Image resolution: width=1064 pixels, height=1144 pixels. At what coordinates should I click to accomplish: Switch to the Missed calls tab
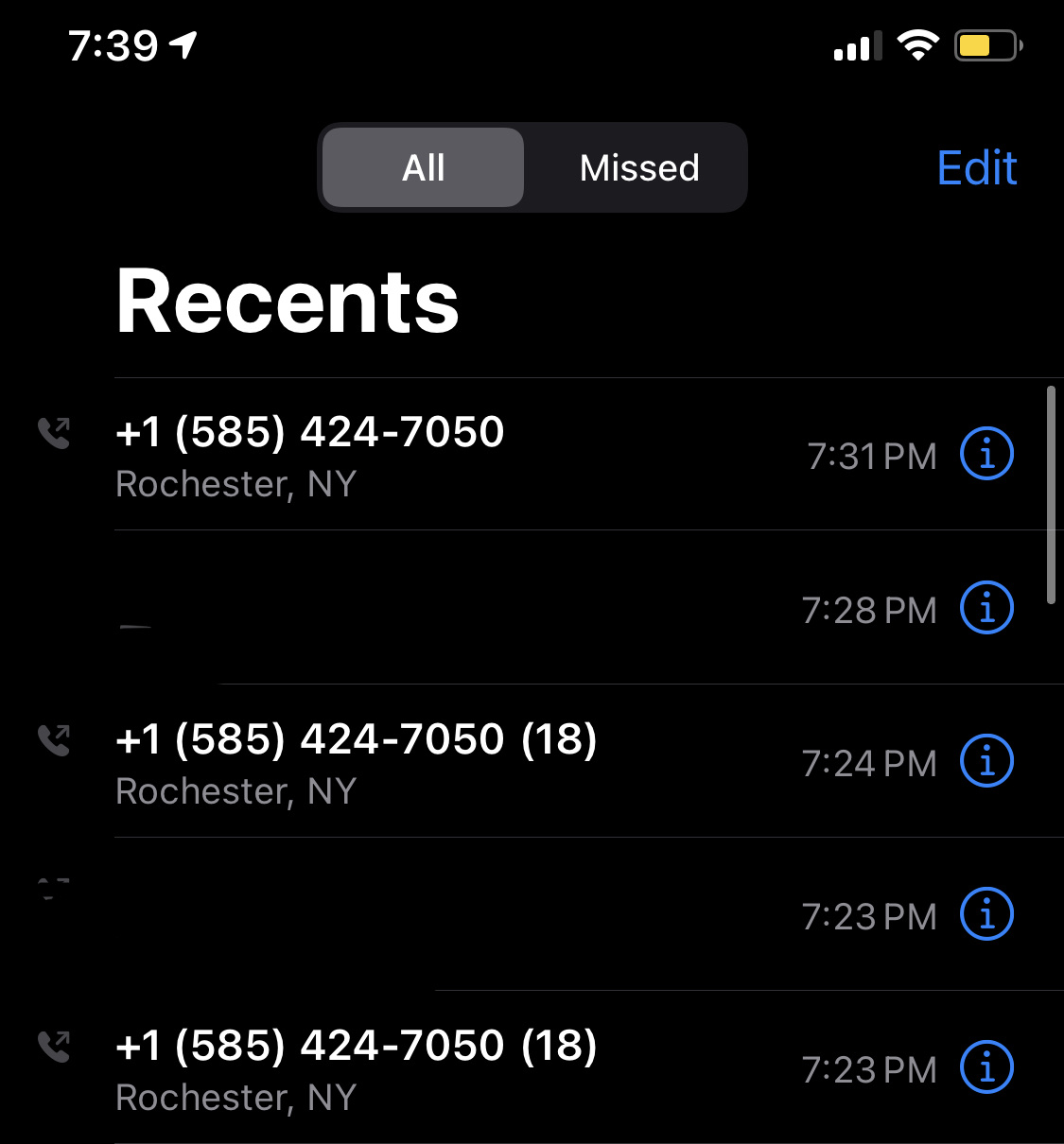(x=639, y=168)
